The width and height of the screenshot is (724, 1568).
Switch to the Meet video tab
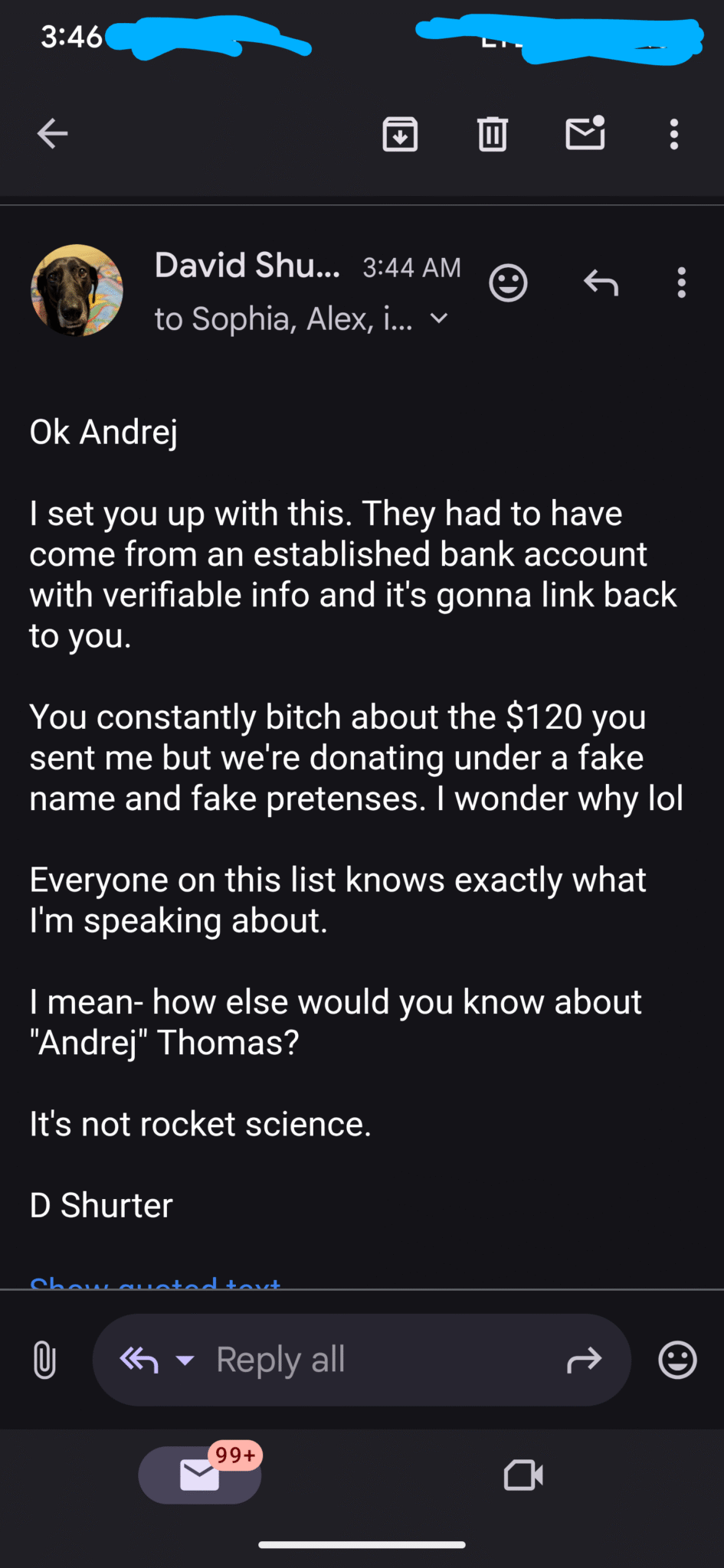click(523, 1475)
